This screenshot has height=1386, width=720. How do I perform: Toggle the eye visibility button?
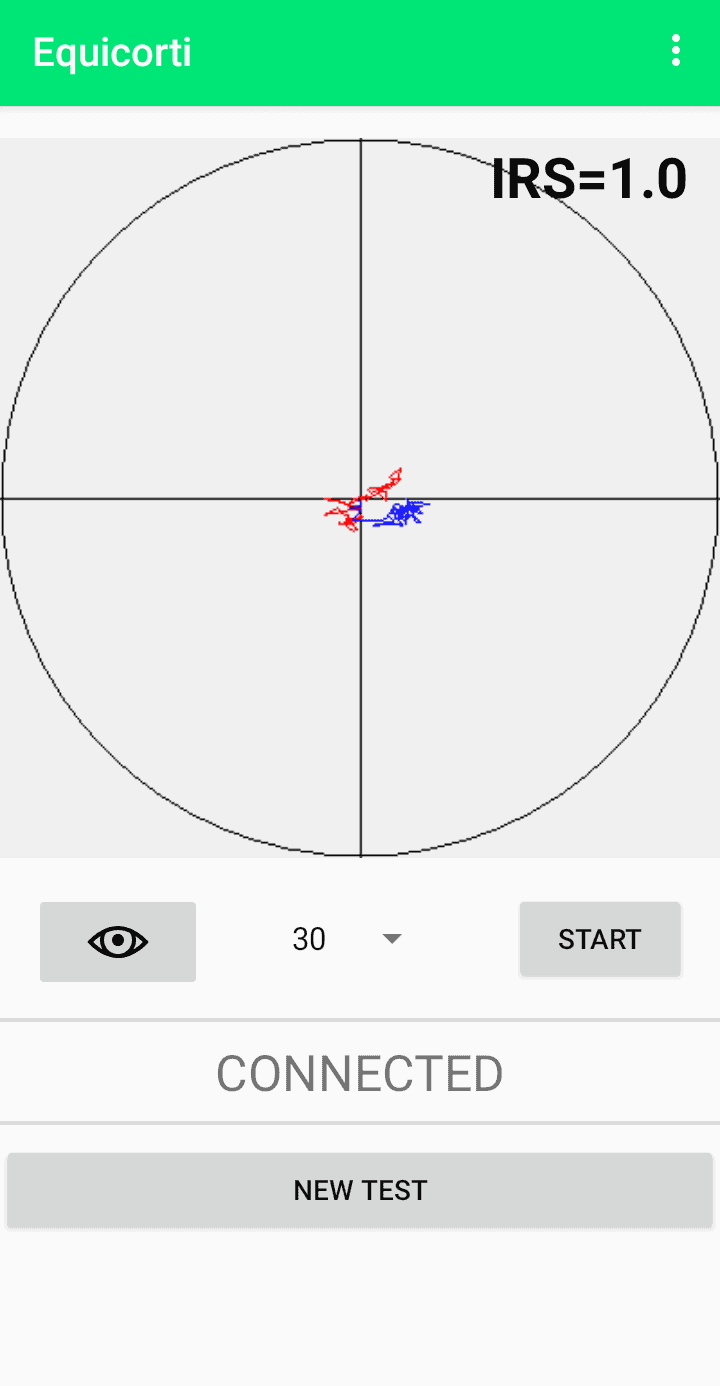coord(118,941)
